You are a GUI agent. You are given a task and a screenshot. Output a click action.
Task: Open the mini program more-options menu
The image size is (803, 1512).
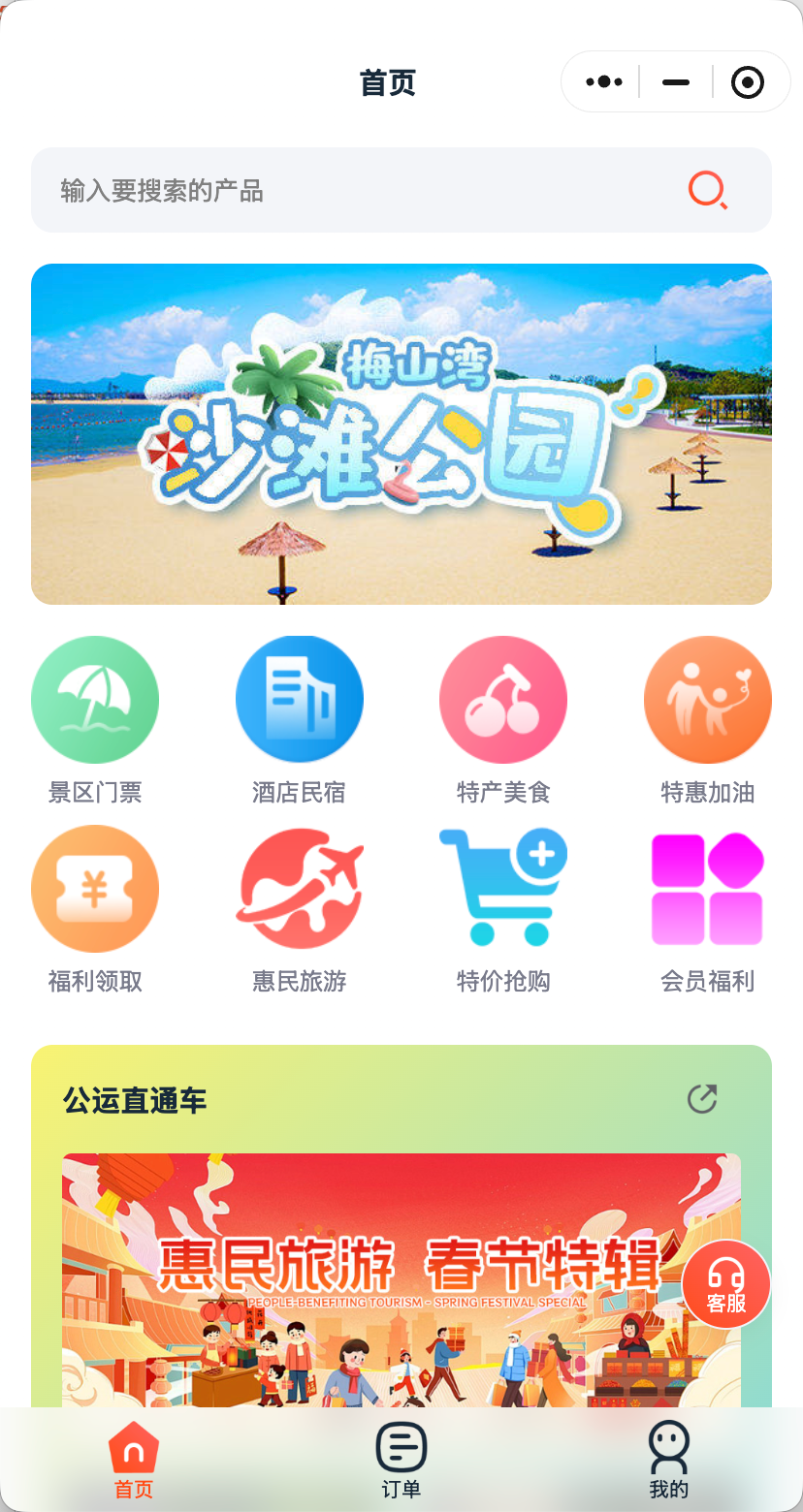603,82
